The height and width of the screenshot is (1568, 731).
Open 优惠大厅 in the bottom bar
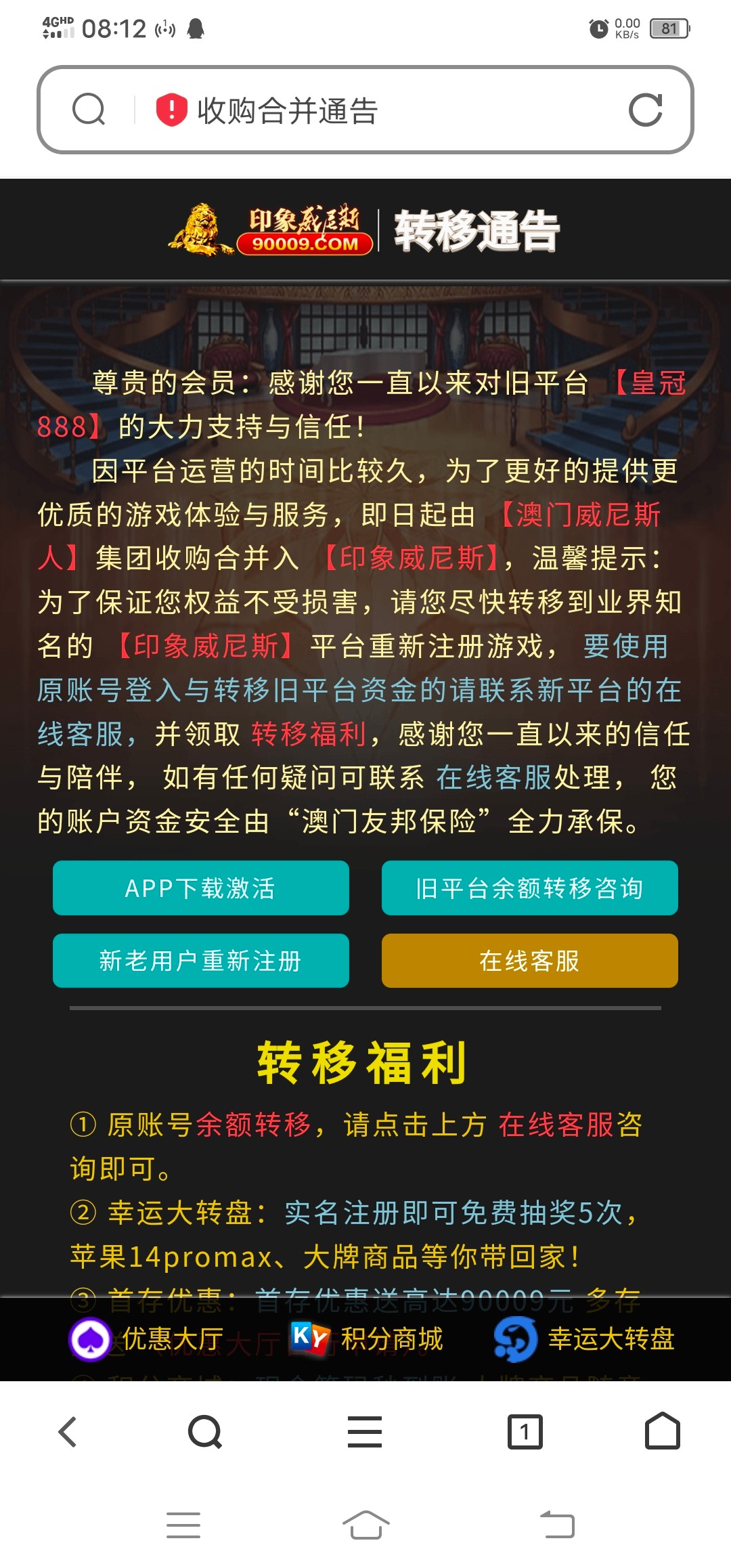tap(146, 1338)
